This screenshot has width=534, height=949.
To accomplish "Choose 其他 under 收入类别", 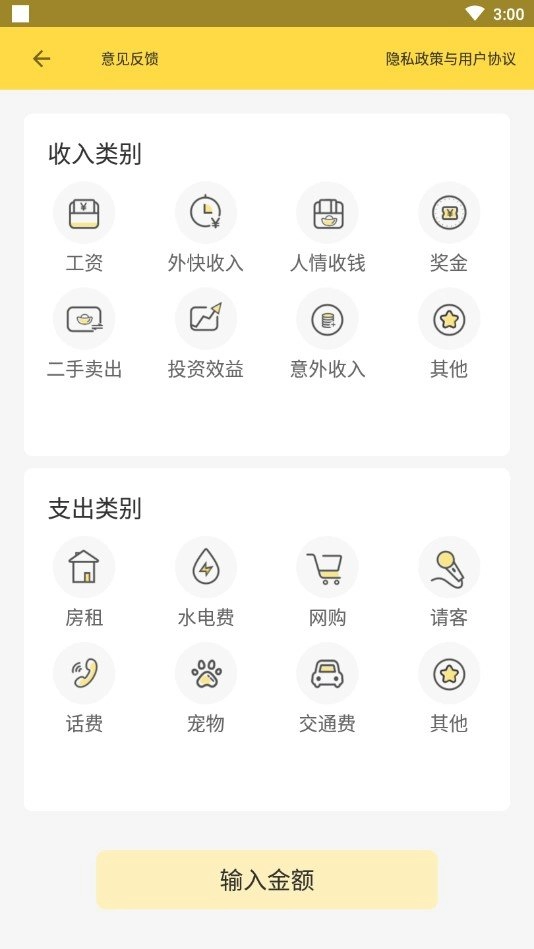I will [449, 334].
